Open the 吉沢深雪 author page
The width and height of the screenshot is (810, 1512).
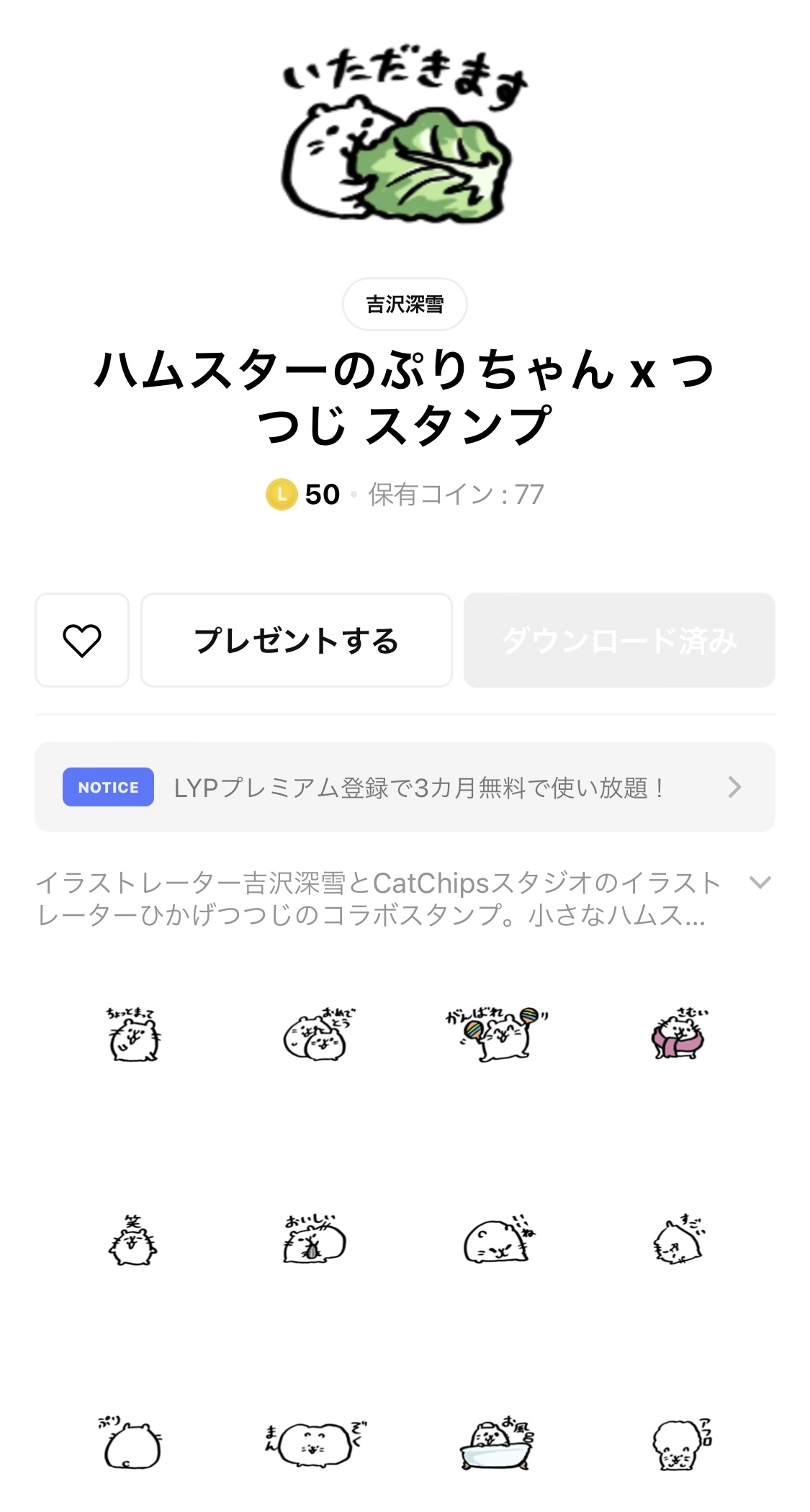pos(405,304)
